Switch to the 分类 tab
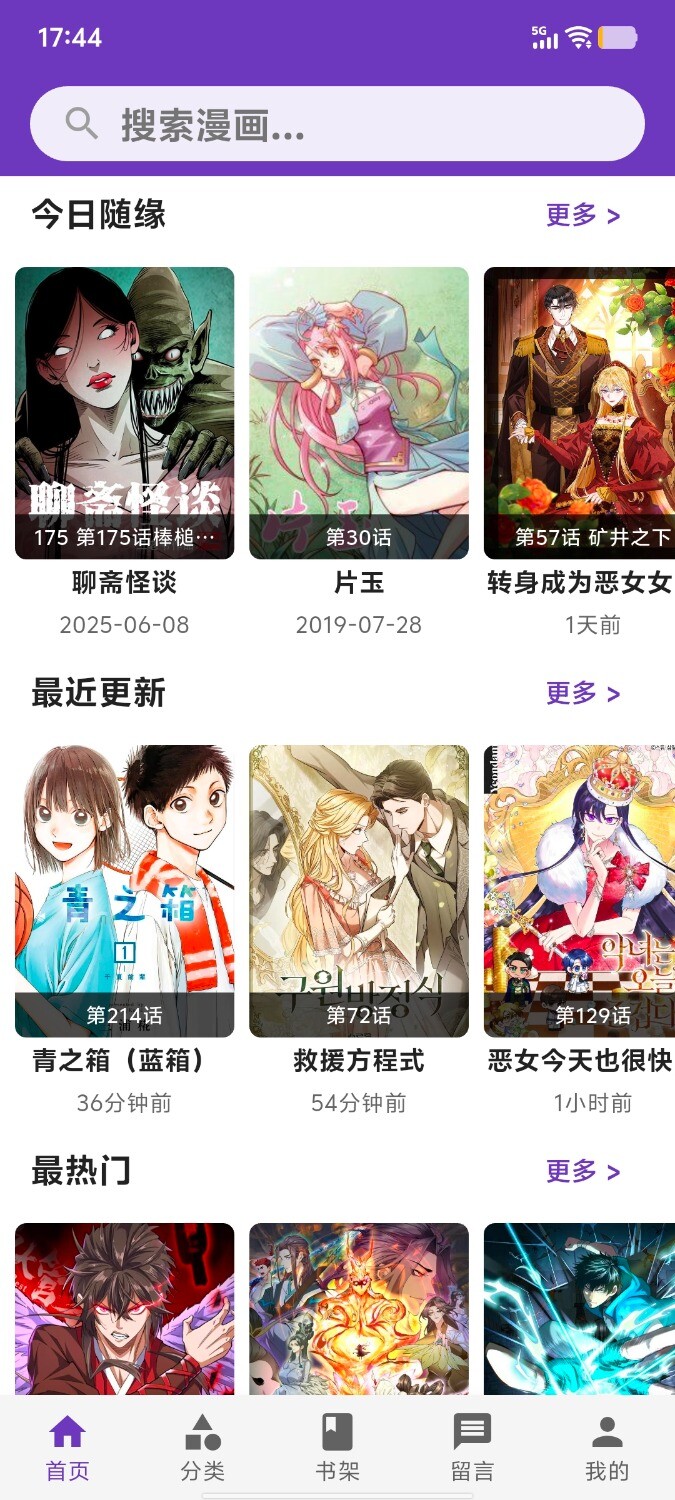This screenshot has height=1500, width=675. point(203,1448)
